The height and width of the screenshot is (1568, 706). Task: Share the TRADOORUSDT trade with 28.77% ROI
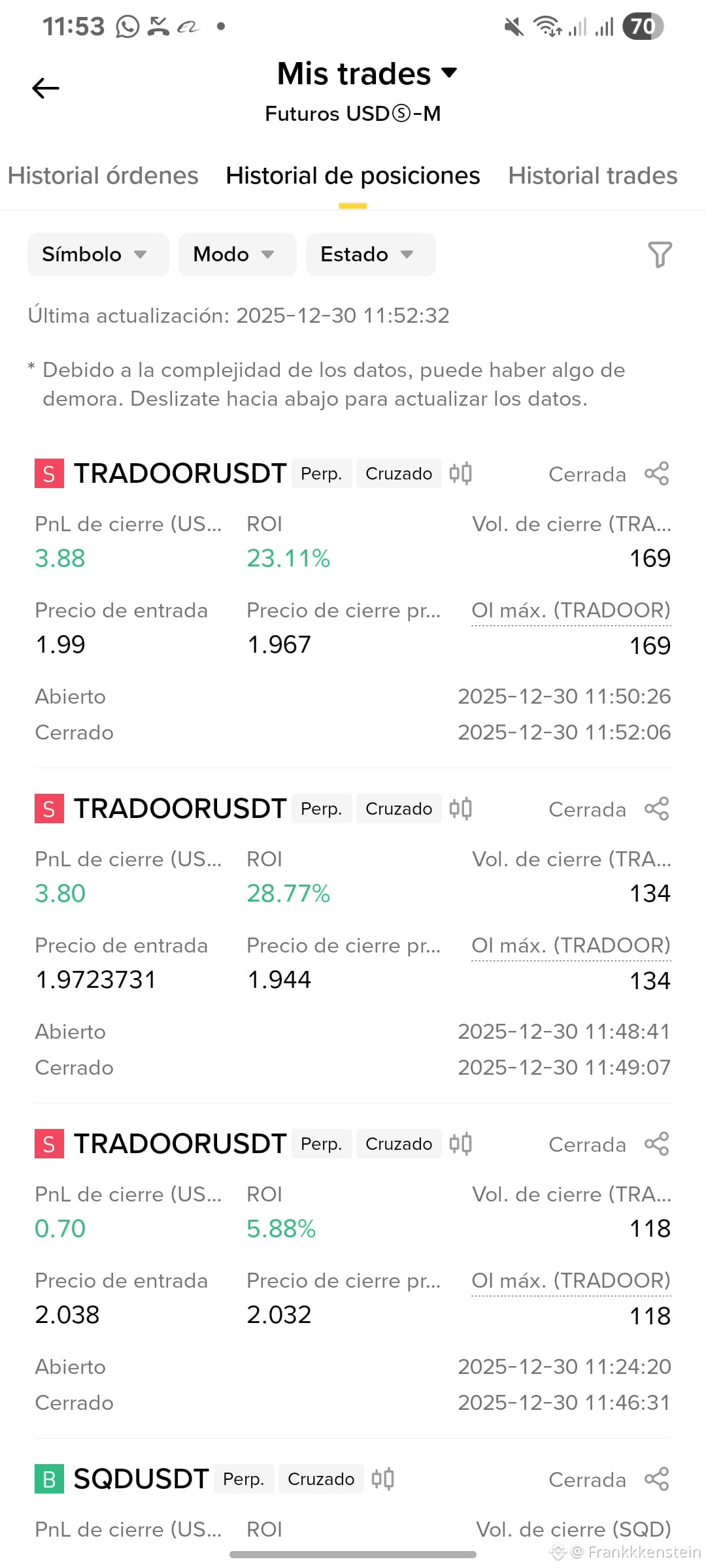point(657,809)
